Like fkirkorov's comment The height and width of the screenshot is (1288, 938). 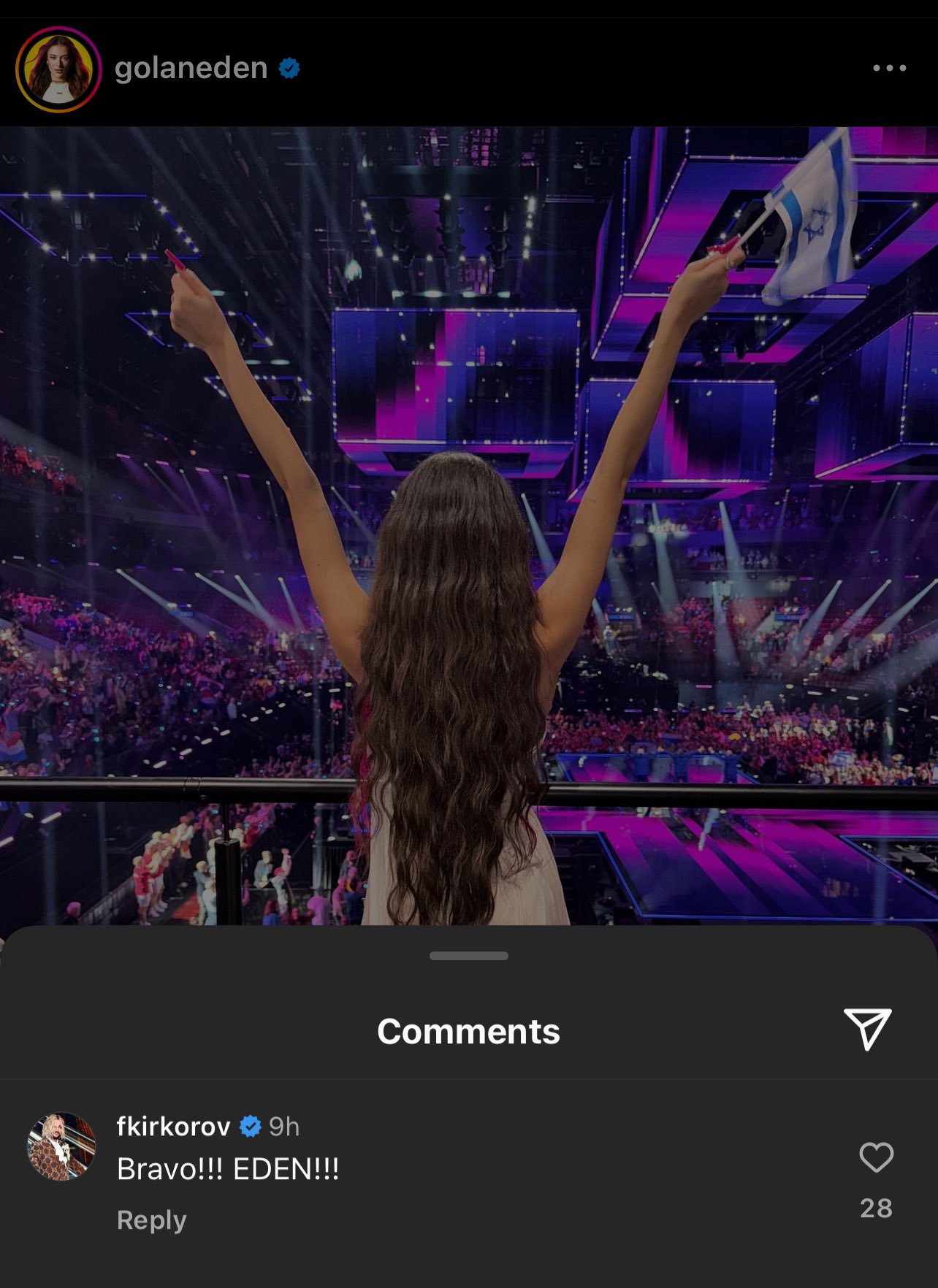coord(876,1157)
